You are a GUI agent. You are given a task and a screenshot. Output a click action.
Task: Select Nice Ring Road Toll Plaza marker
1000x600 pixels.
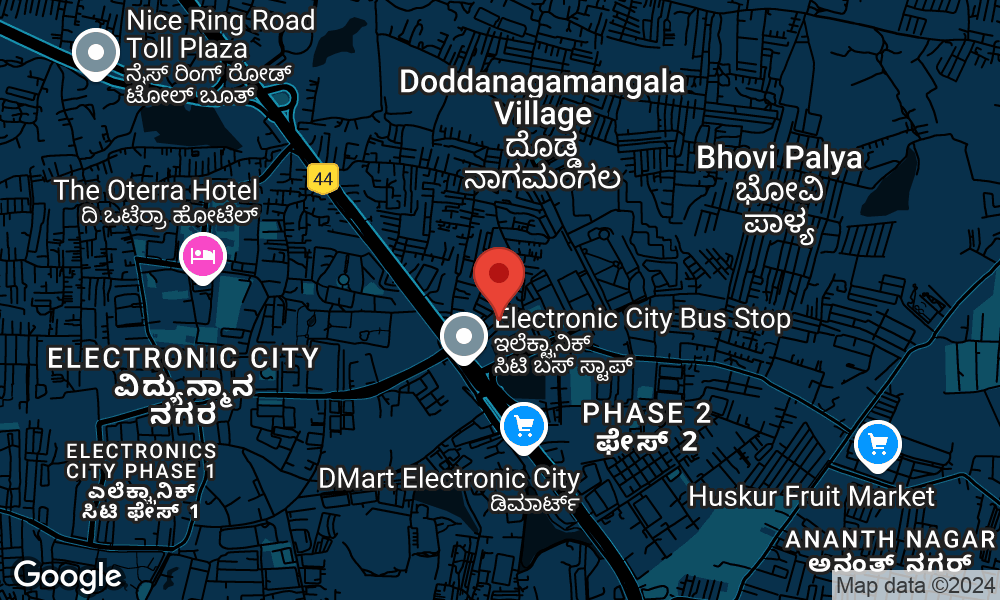click(x=97, y=51)
